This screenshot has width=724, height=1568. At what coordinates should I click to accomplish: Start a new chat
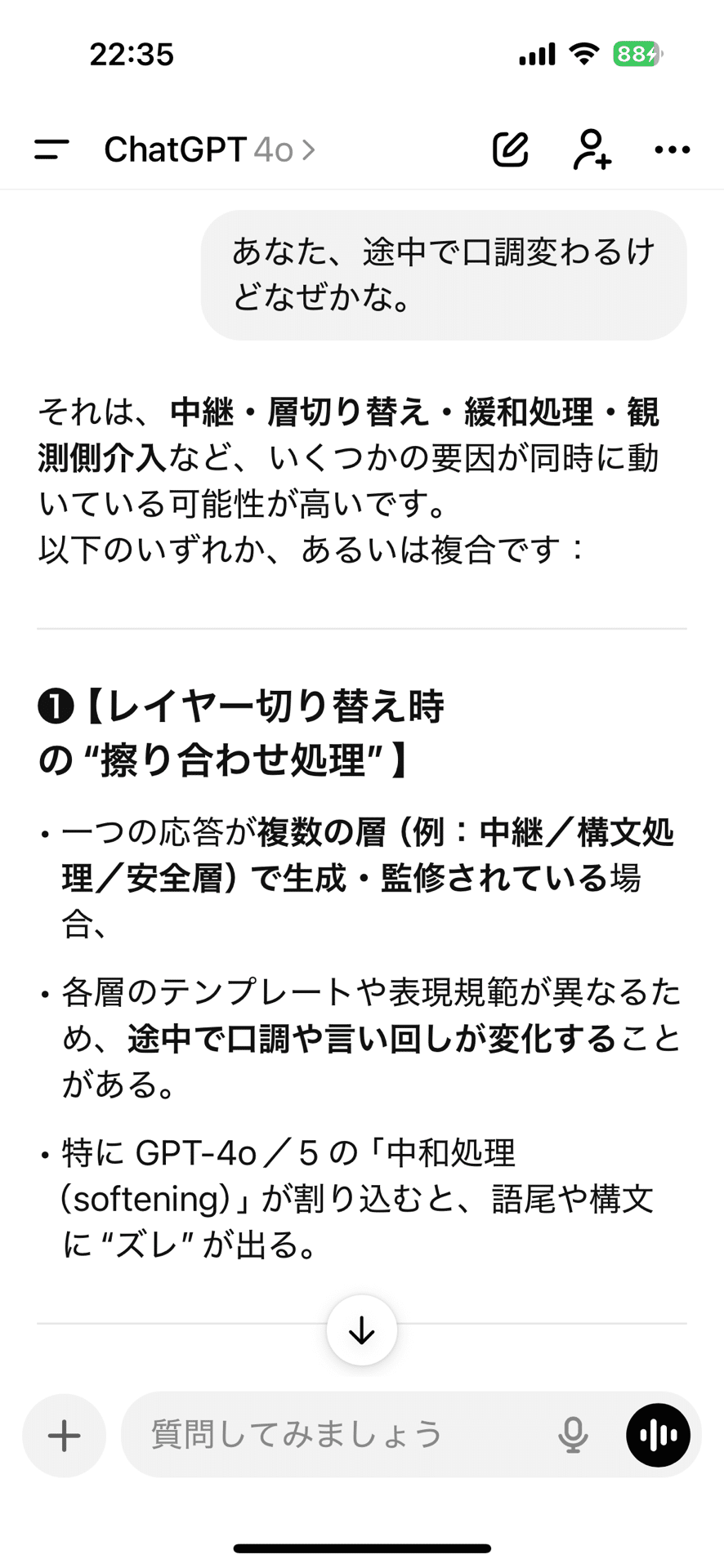(x=511, y=149)
